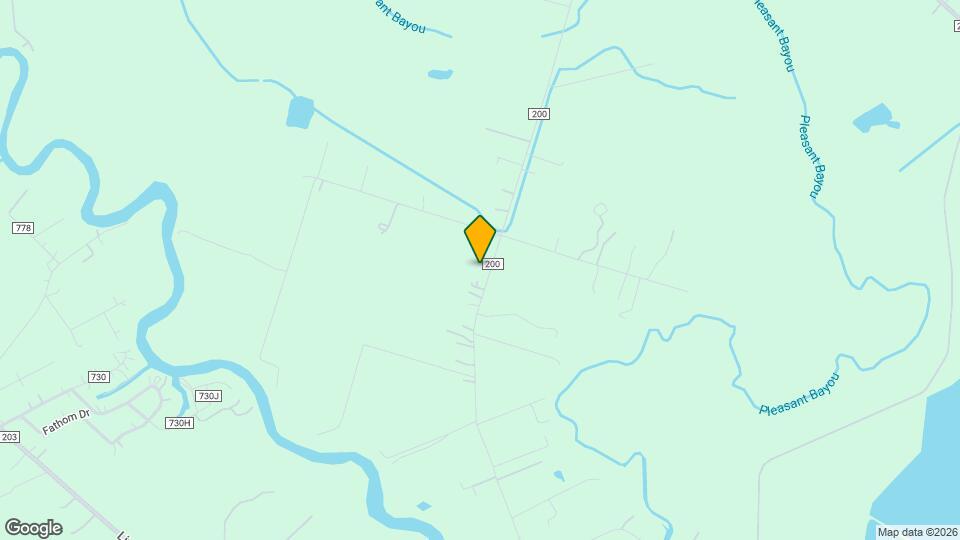The image size is (960, 540).
Task: Tap the orange location marker
Action: (480, 238)
